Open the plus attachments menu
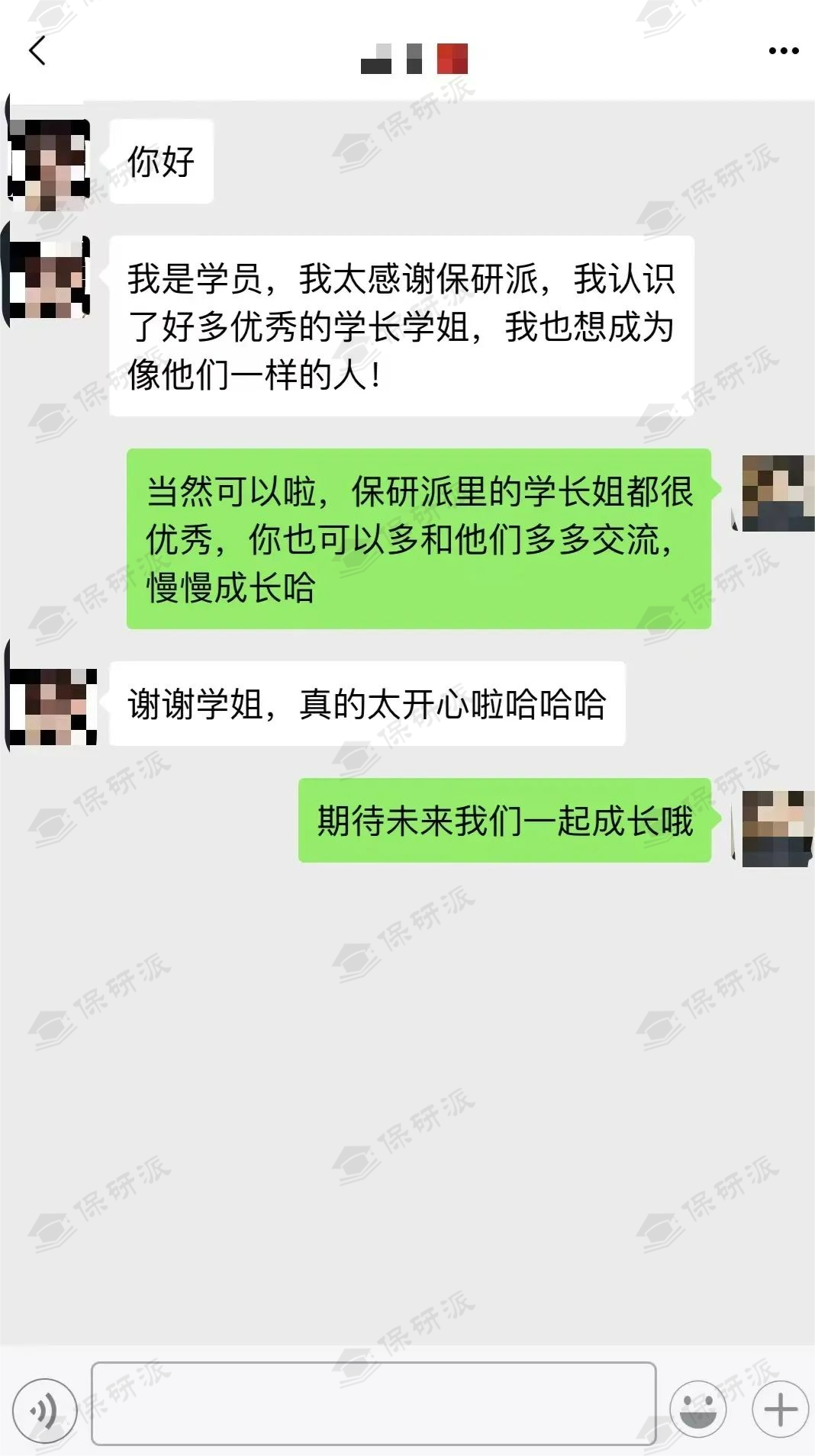This screenshot has height=1456, width=815. click(x=780, y=1409)
